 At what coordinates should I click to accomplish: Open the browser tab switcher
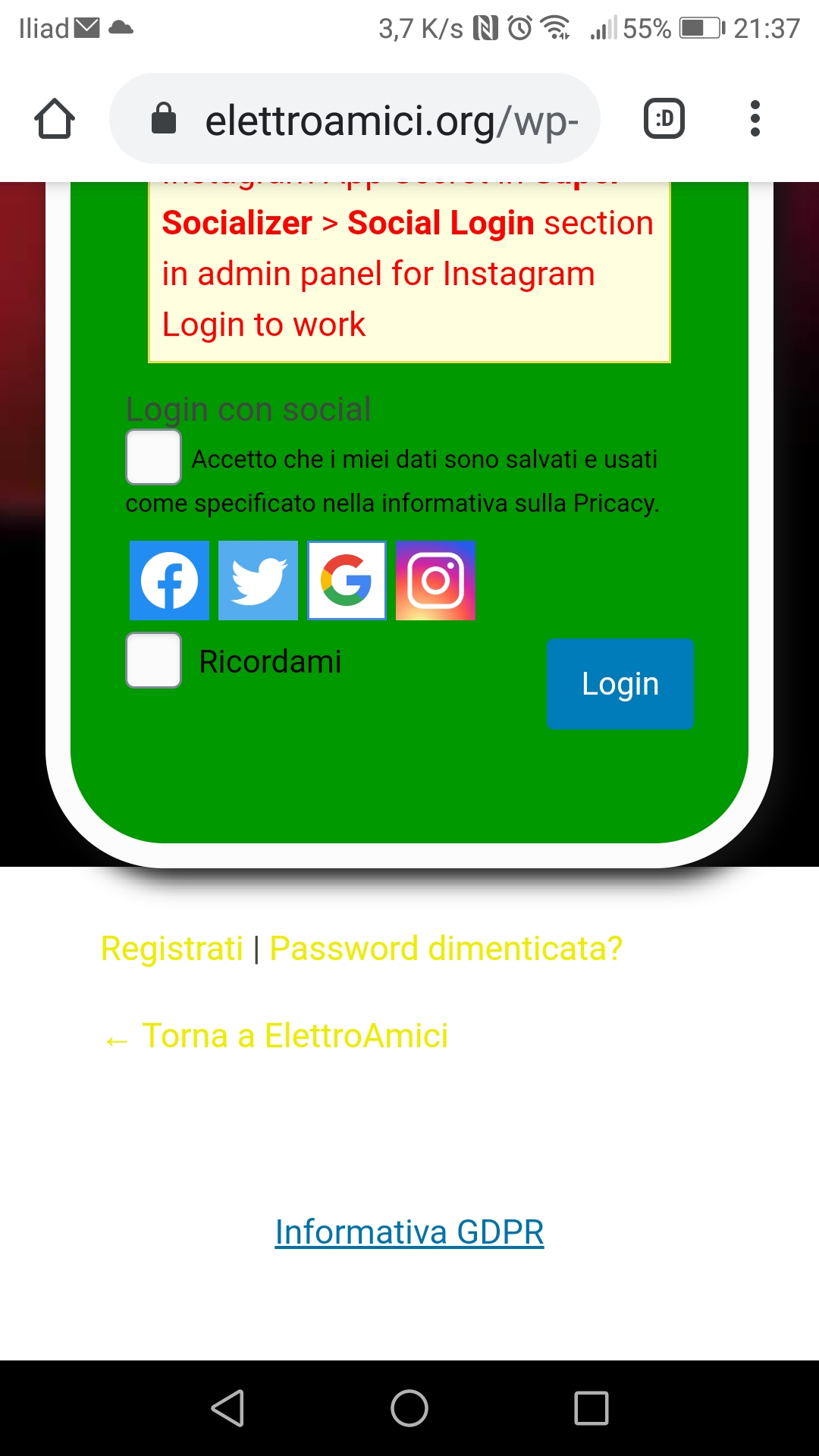[x=664, y=119]
